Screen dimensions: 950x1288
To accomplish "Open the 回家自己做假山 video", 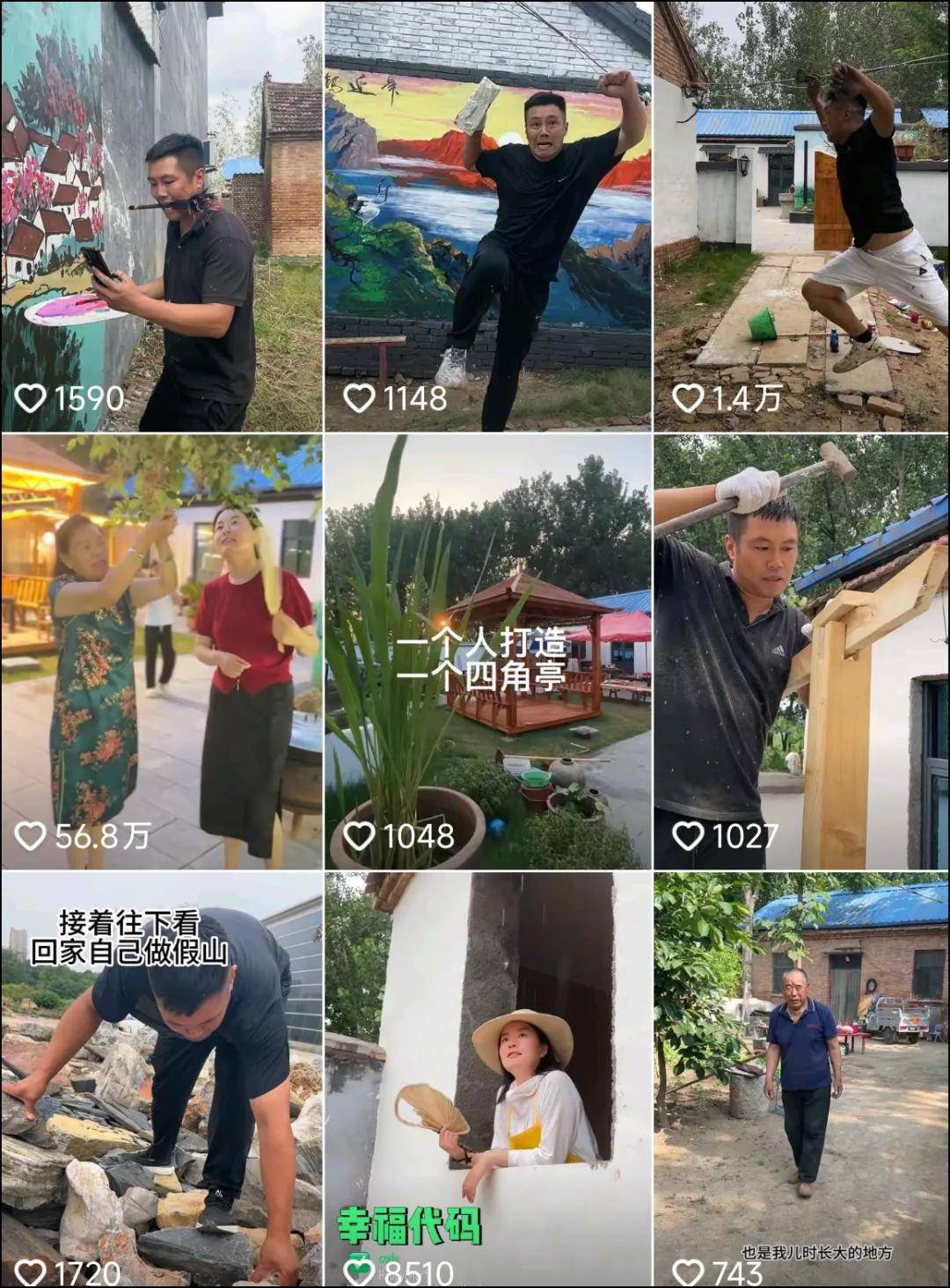I will coord(162,1079).
